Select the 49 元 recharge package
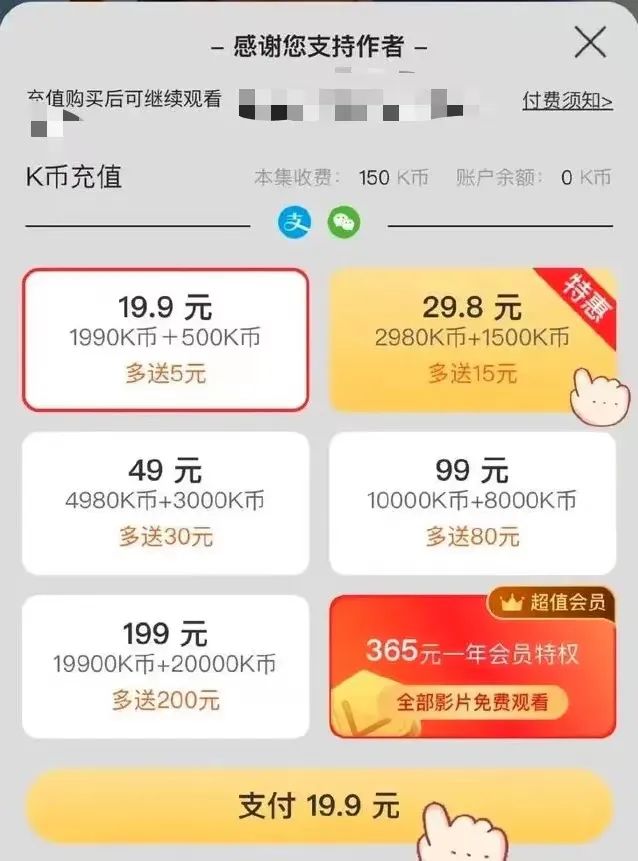Screen dimensions: 638x861 tap(165, 502)
